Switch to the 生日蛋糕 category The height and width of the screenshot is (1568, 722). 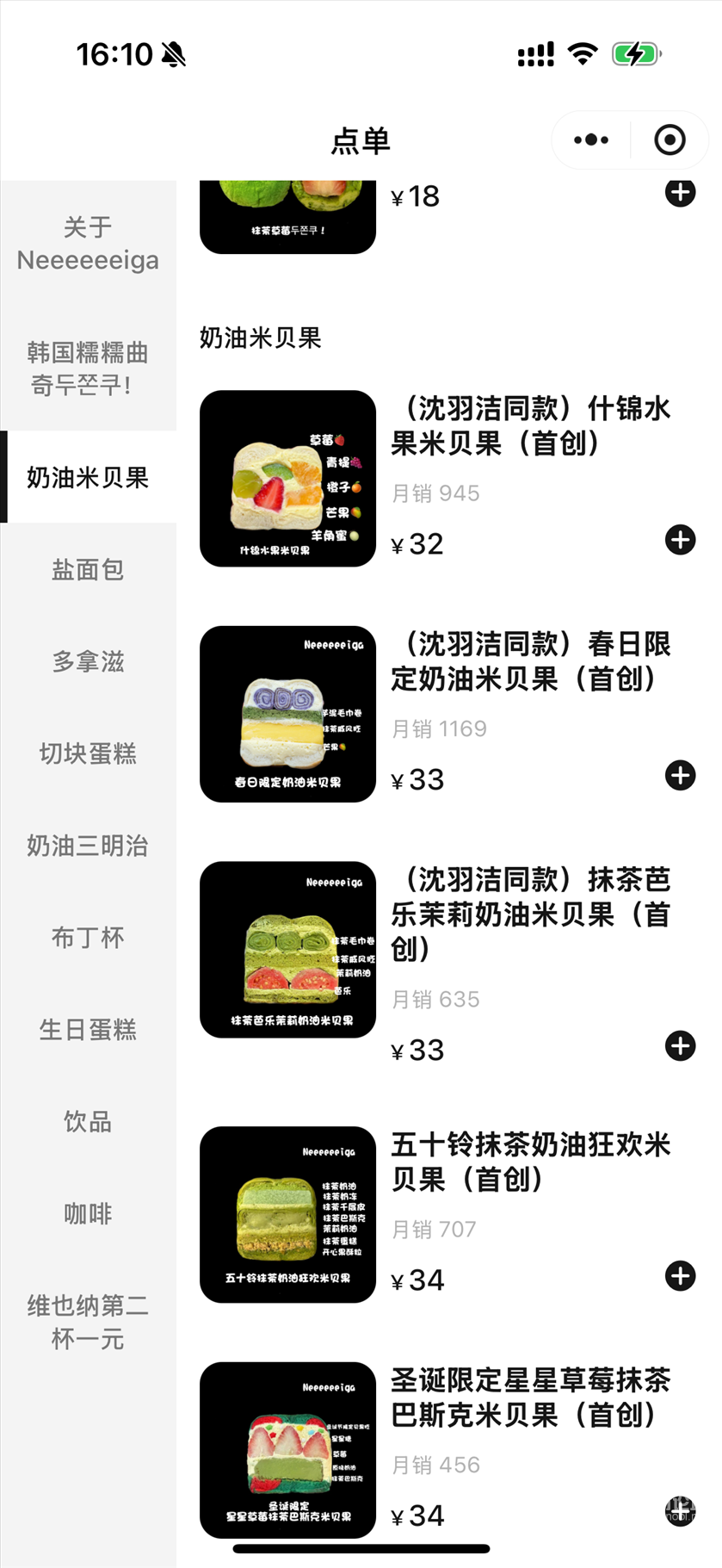click(x=88, y=1029)
